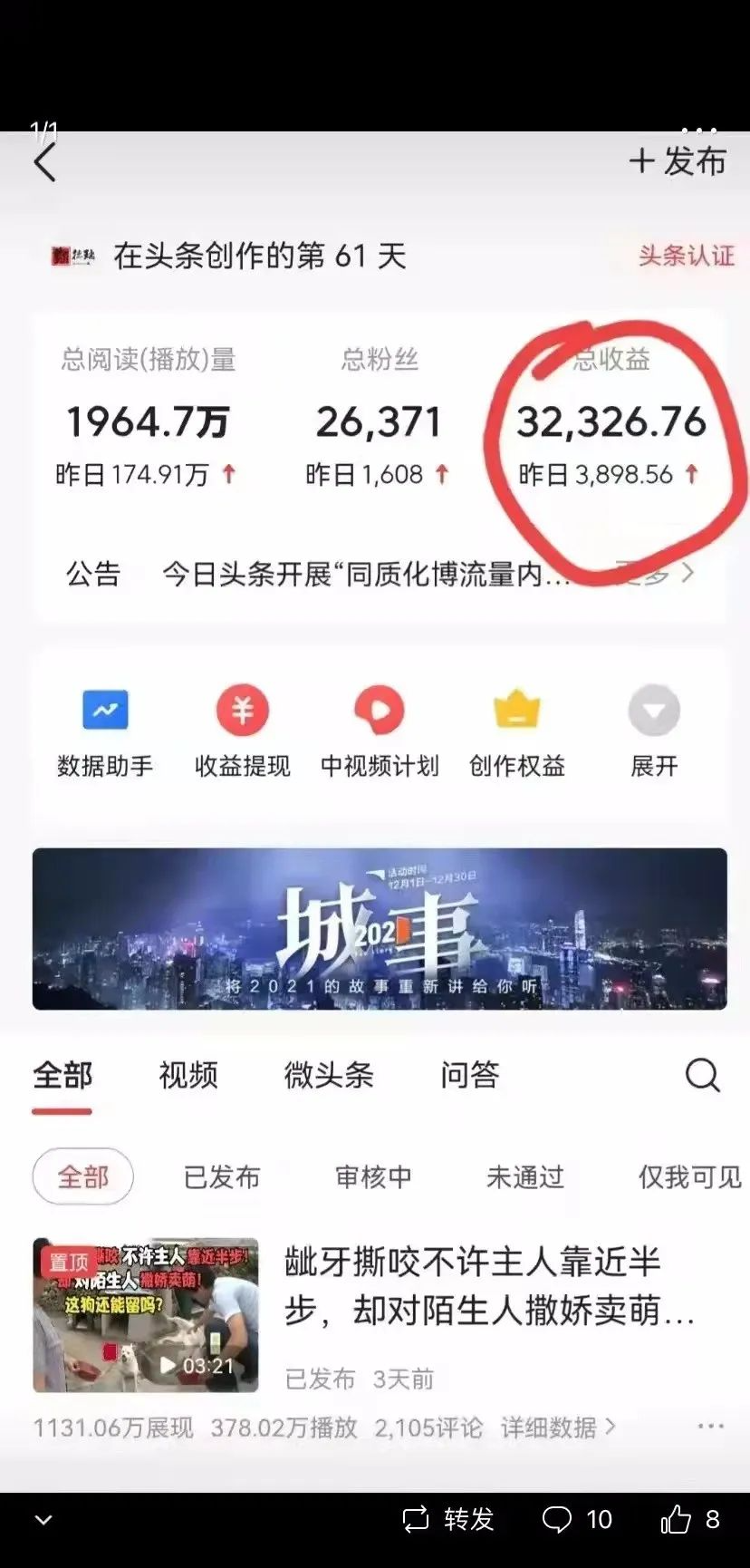750x1568 pixels.
Task: Open more announcements via the 公告 chevron
Action: [688, 573]
